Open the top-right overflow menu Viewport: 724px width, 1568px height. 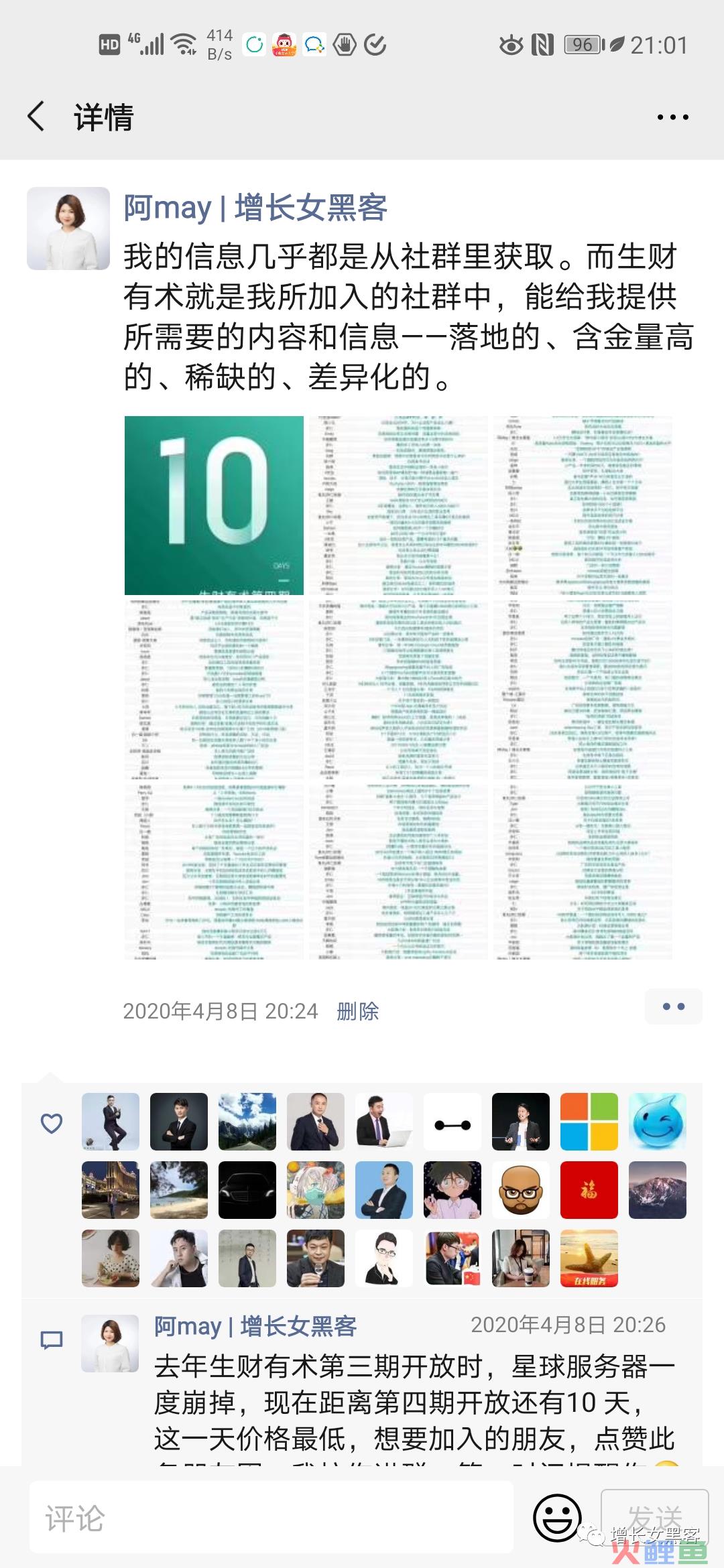pos(672,117)
